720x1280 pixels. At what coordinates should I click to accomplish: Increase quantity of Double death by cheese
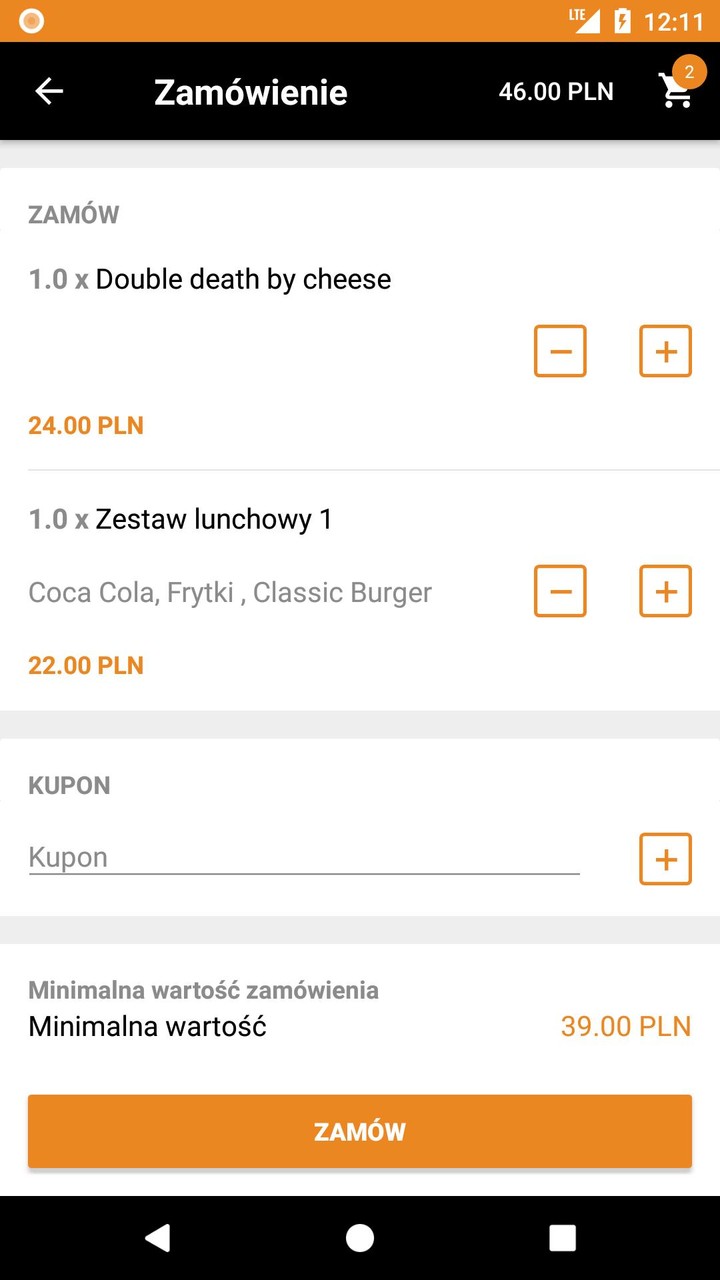(665, 351)
